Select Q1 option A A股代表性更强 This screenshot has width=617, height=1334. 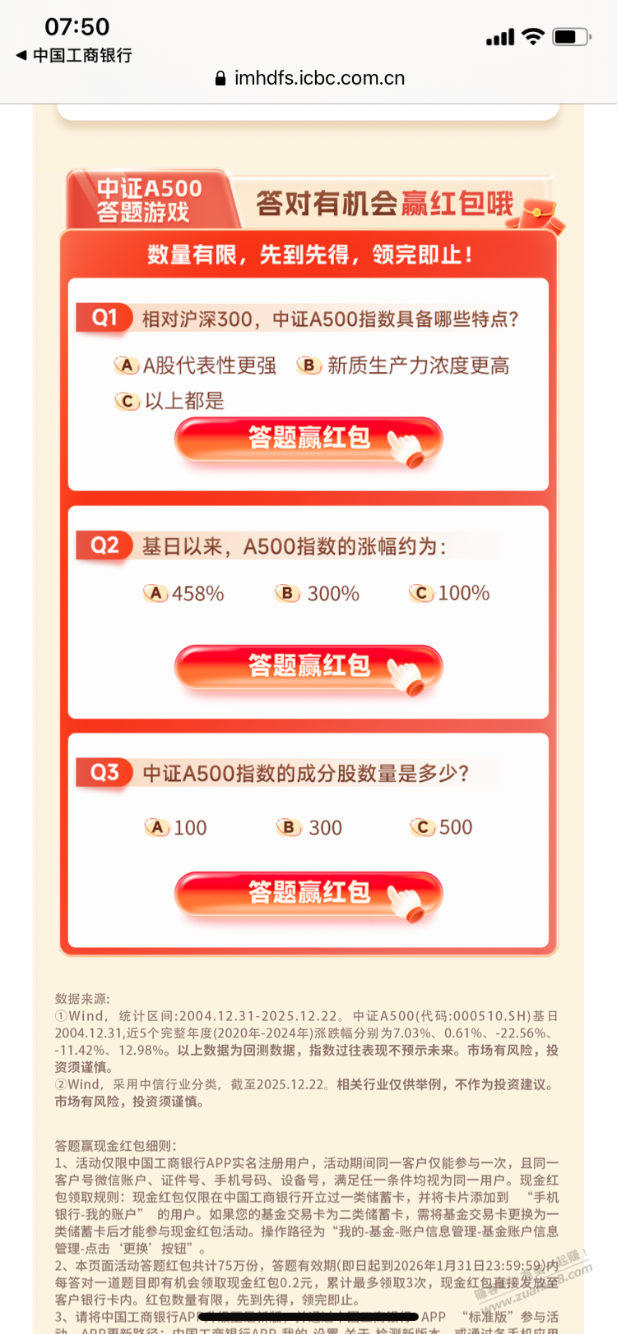pyautogui.click(x=196, y=365)
